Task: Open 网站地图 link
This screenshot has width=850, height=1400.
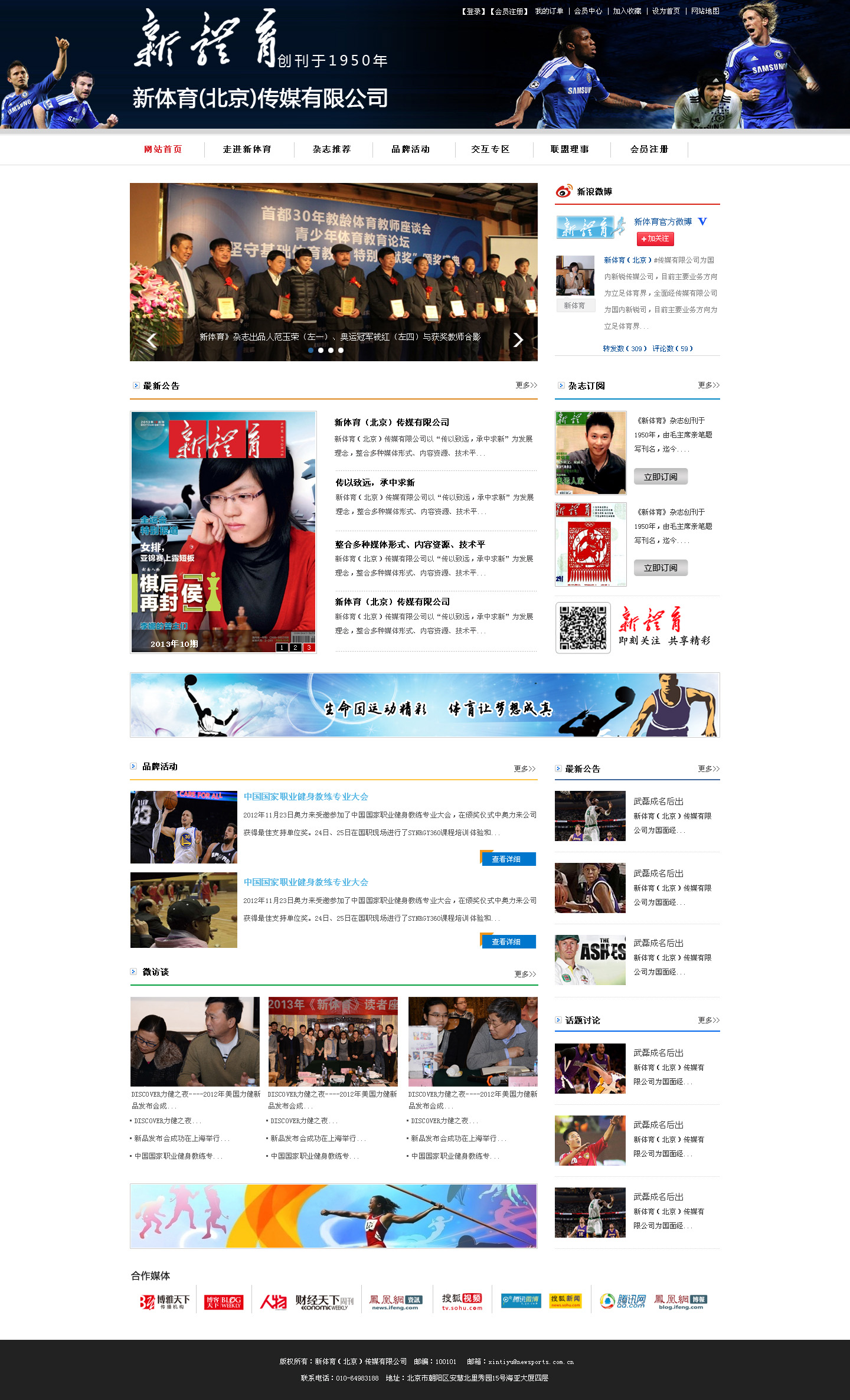Action: tap(705, 11)
